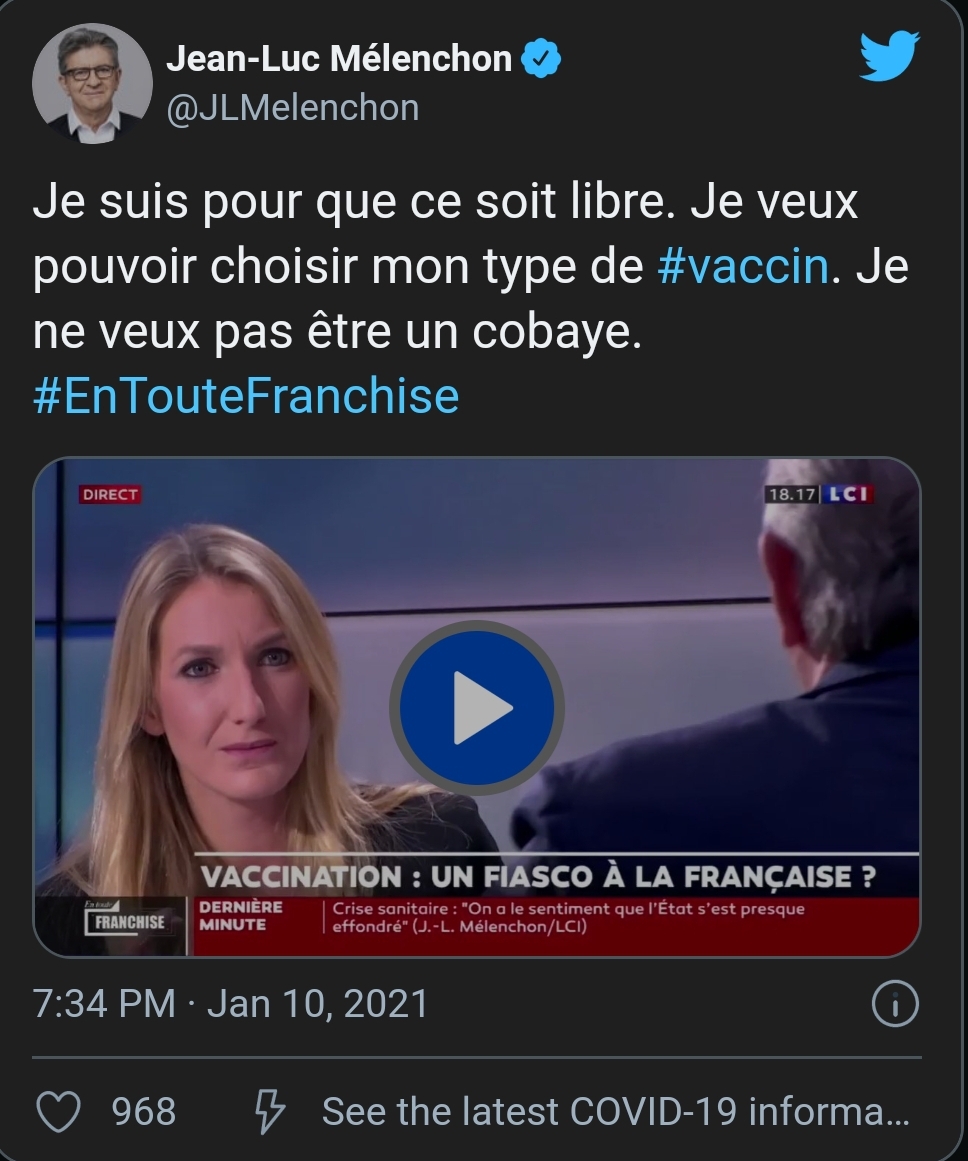Open the tweet info icon
This screenshot has height=1161, width=968.
click(894, 1005)
